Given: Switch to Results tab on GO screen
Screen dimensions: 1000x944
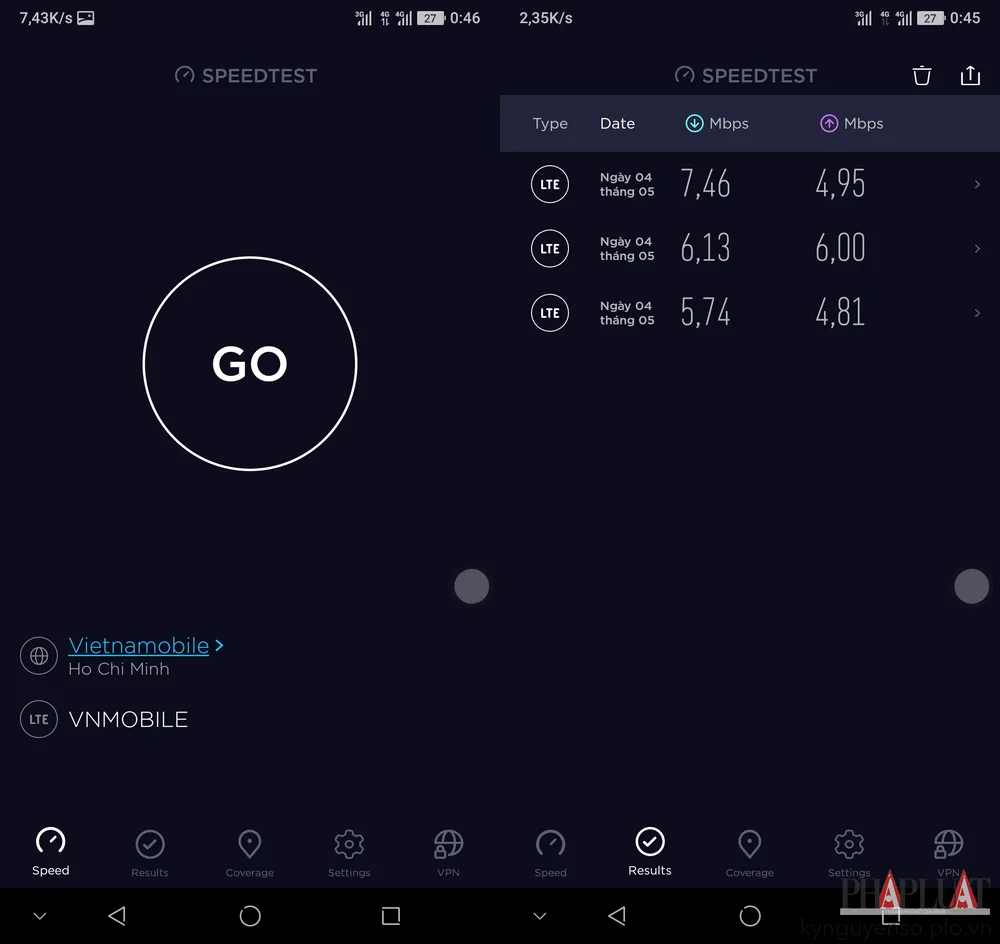Looking at the screenshot, I should tap(150, 853).
